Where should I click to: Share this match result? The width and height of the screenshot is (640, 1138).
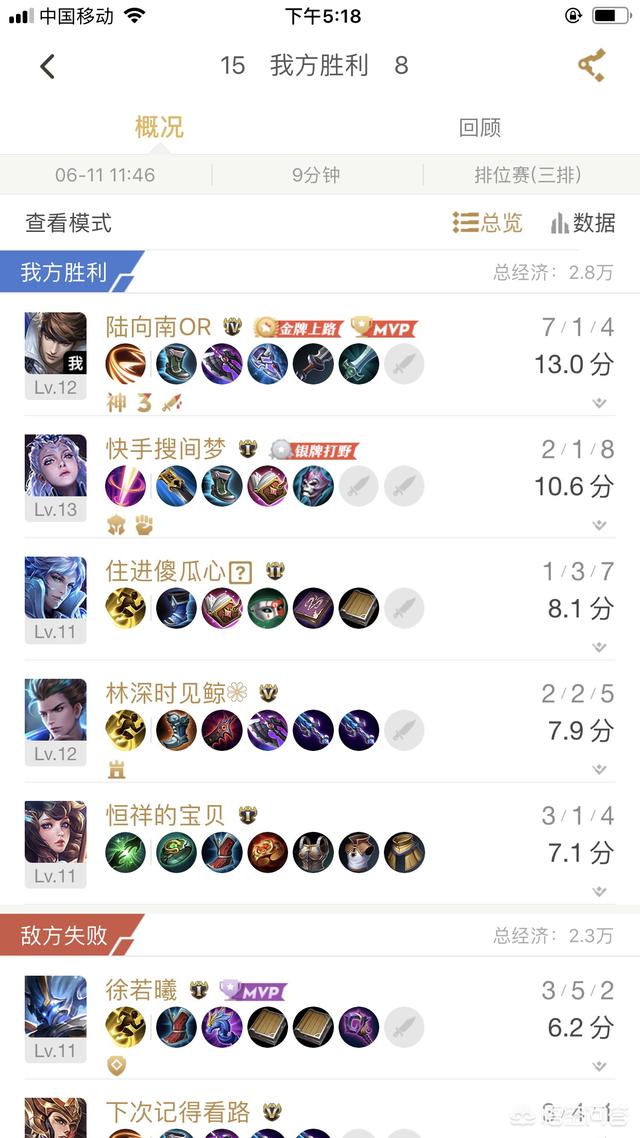click(x=592, y=66)
